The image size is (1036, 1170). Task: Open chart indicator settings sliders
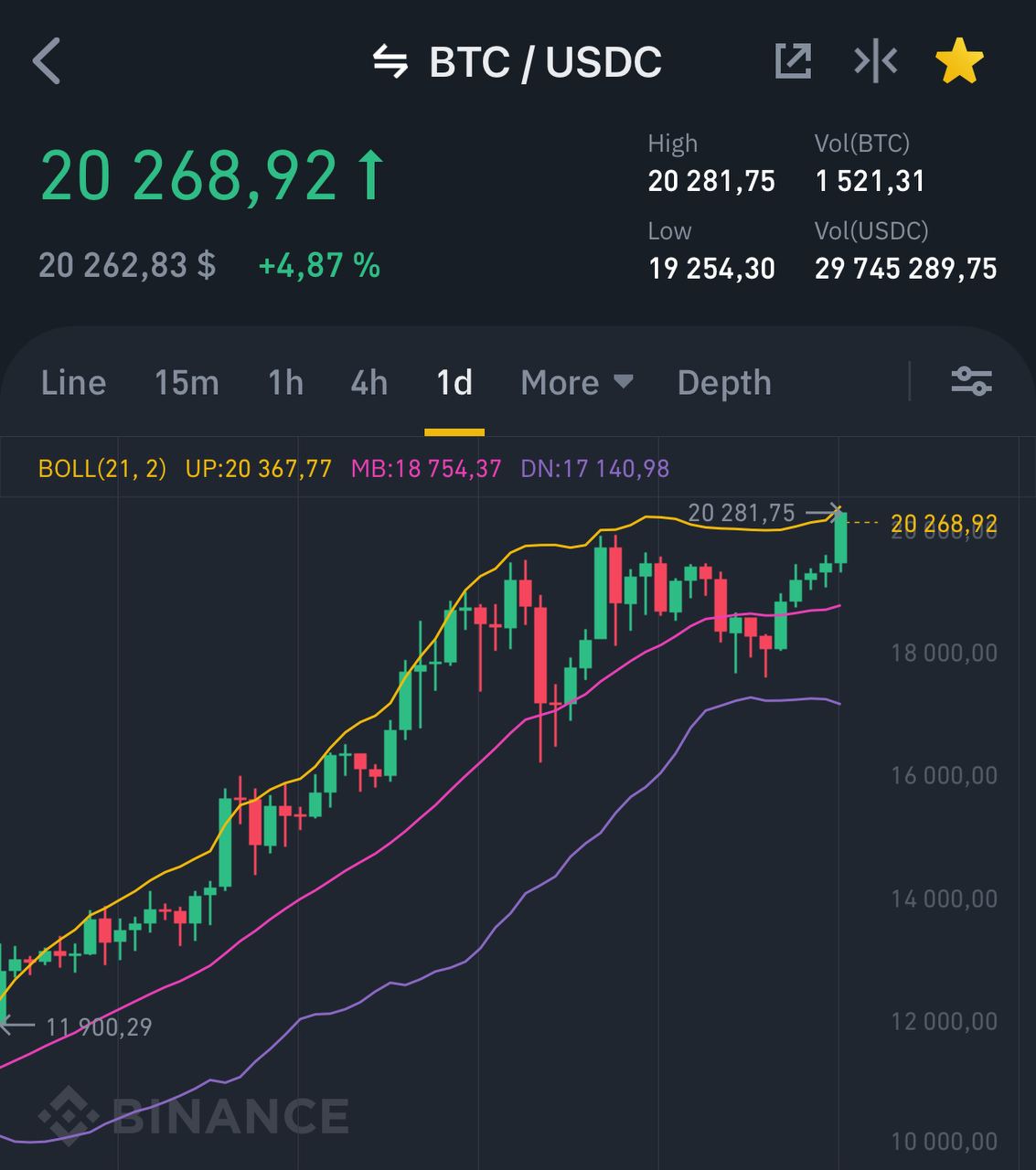971,380
